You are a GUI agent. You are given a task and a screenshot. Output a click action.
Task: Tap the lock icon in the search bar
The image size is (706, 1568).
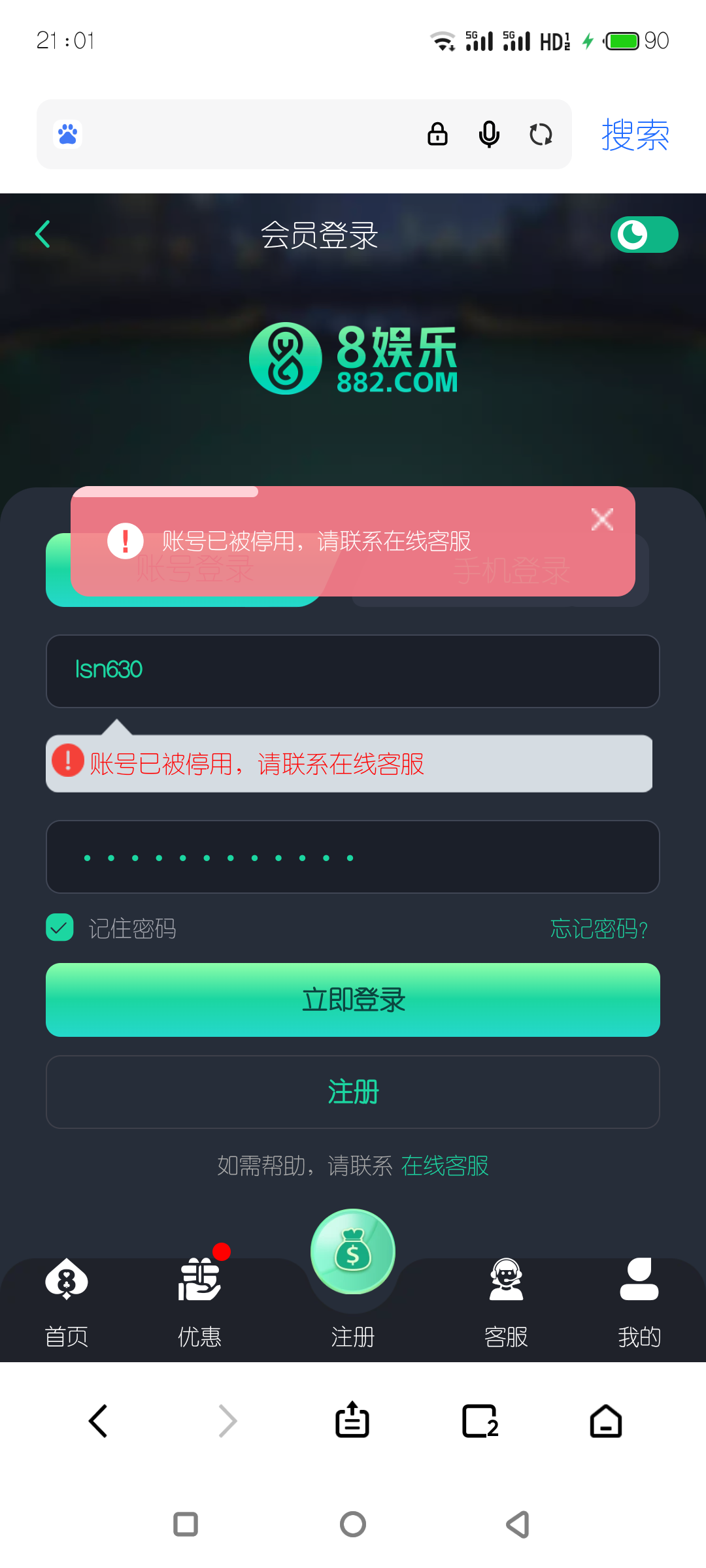[437, 133]
